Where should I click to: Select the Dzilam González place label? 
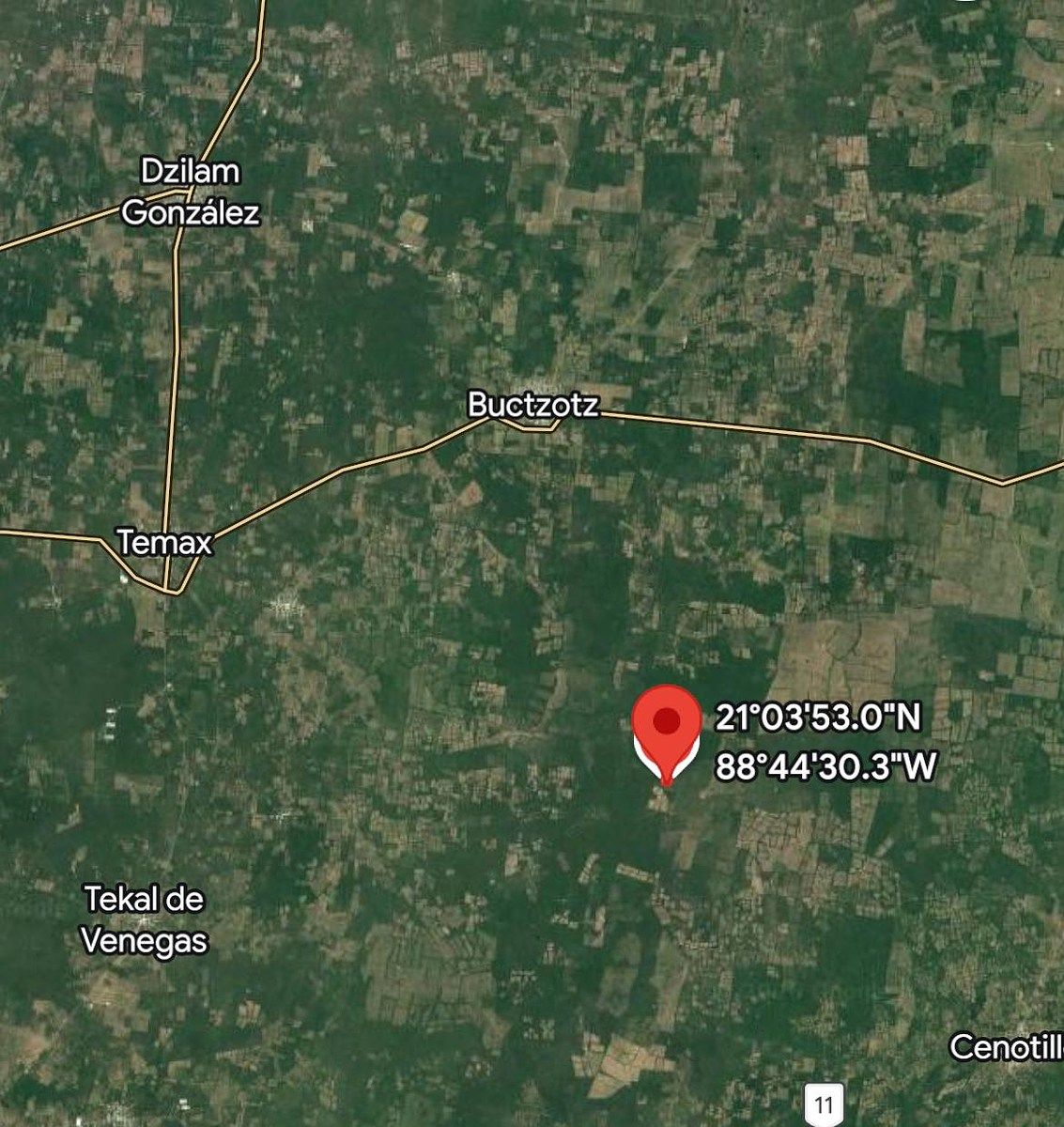pyautogui.click(x=190, y=193)
